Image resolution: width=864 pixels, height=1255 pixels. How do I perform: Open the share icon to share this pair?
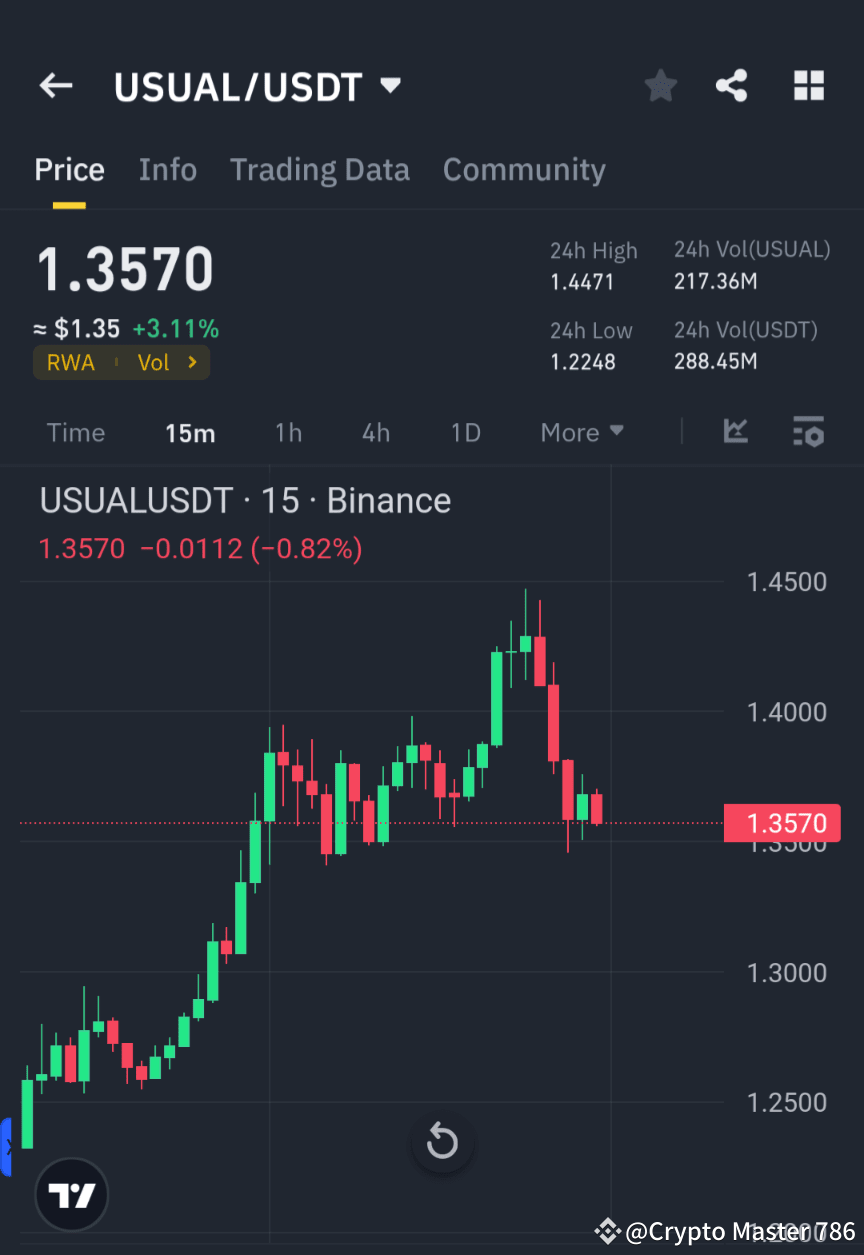[x=732, y=85]
